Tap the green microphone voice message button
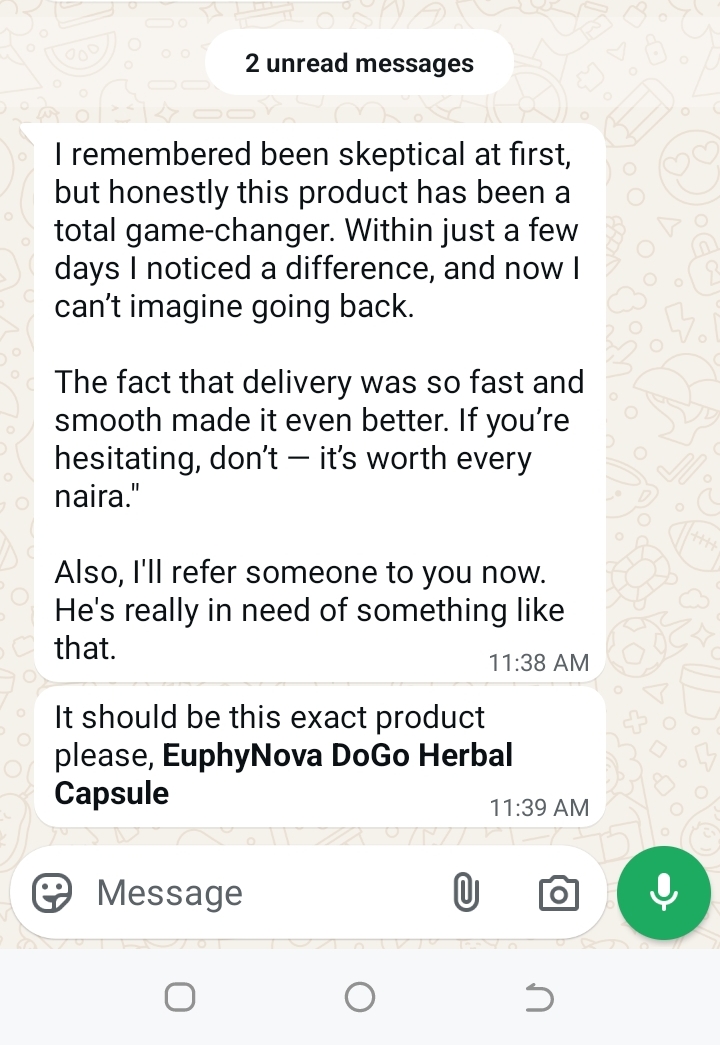The width and height of the screenshot is (720, 1045). tap(664, 892)
